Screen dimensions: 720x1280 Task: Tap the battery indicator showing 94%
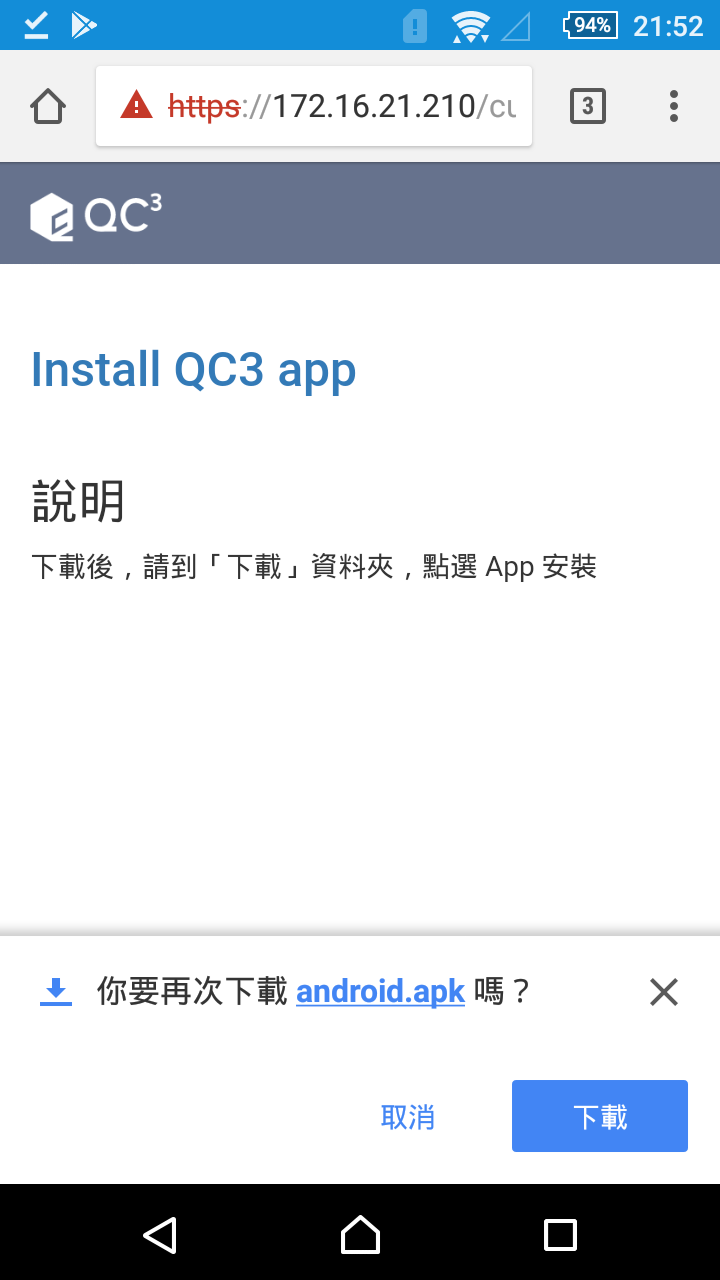pos(590,25)
